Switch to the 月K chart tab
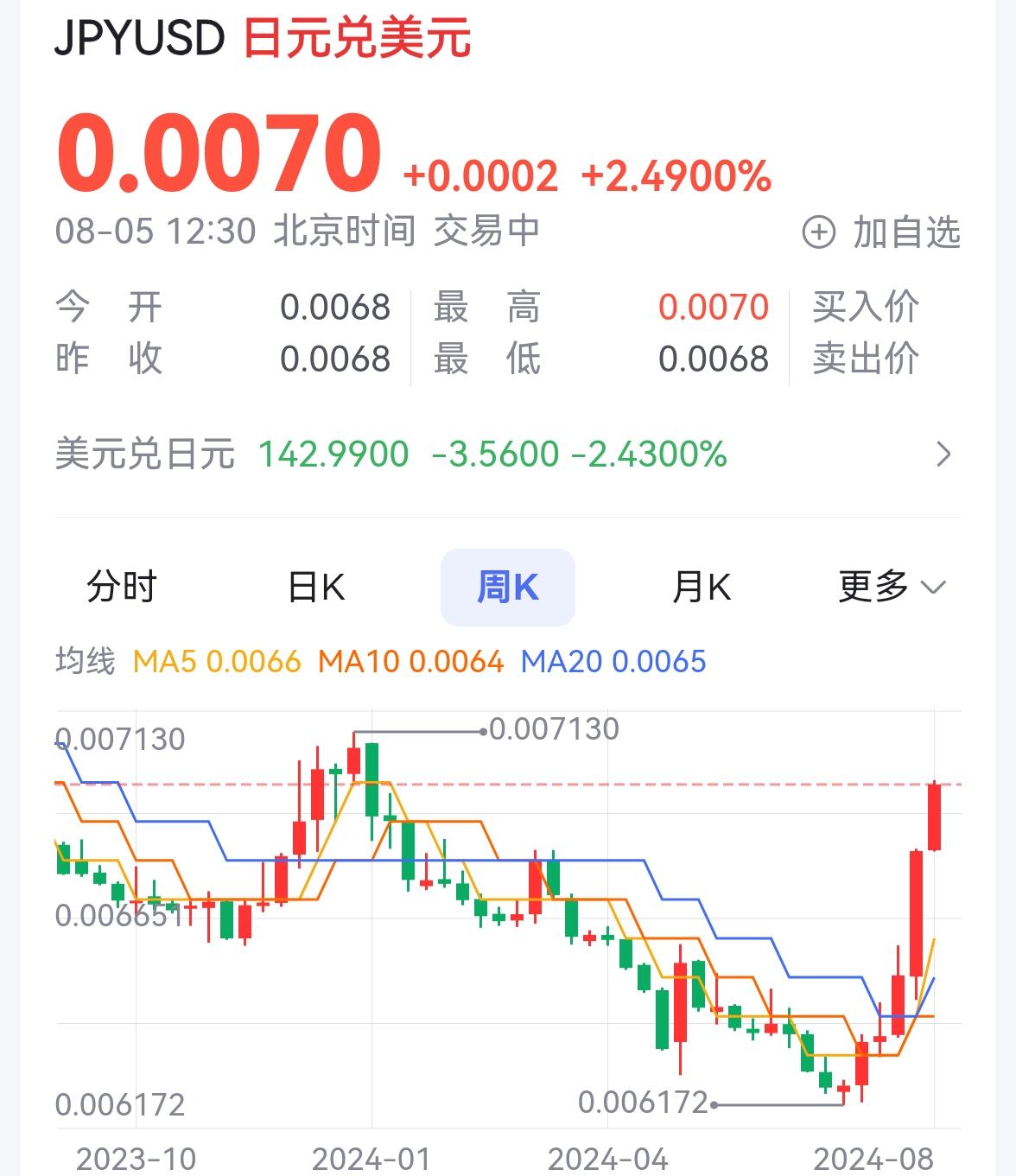This screenshot has width=1016, height=1176. pos(701,588)
